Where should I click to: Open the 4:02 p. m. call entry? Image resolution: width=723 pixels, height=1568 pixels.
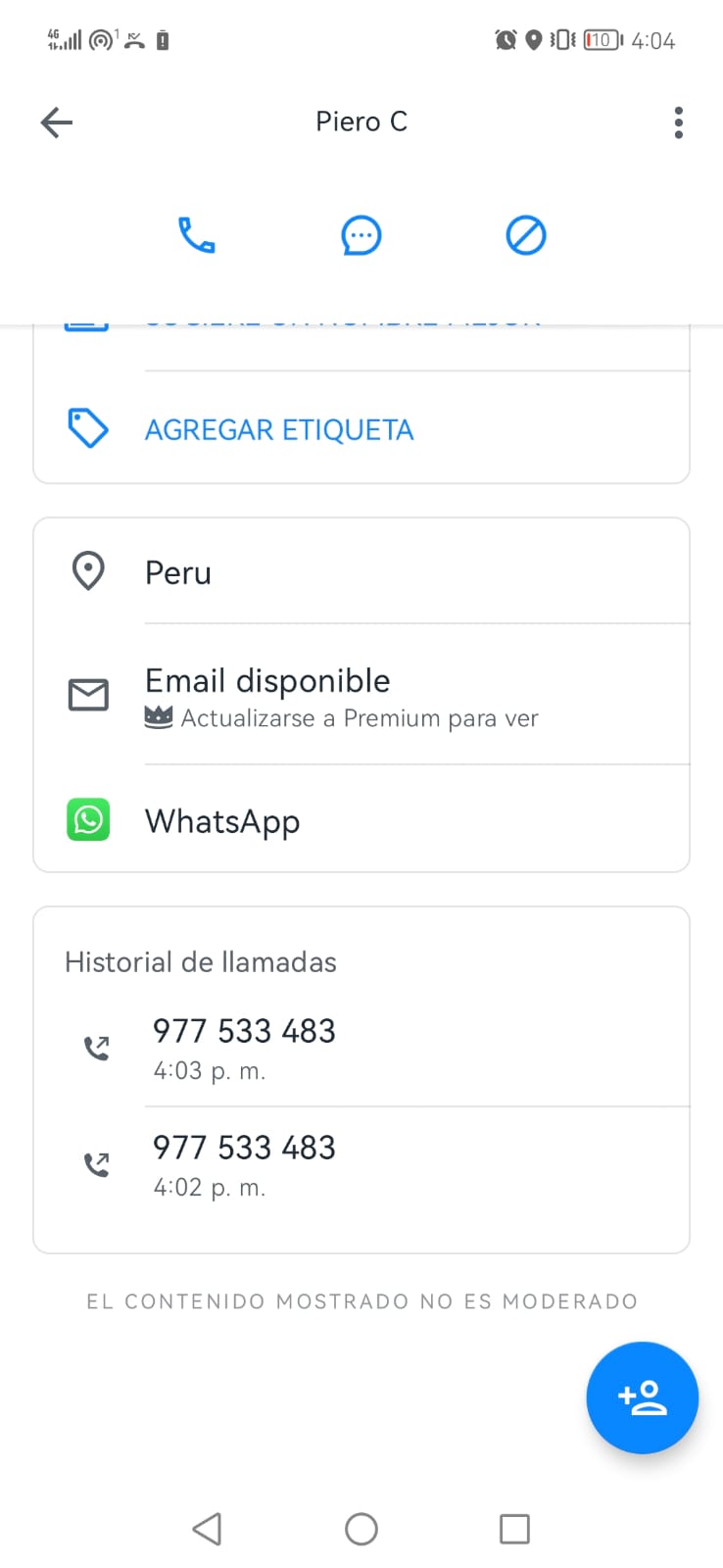pos(361,1165)
